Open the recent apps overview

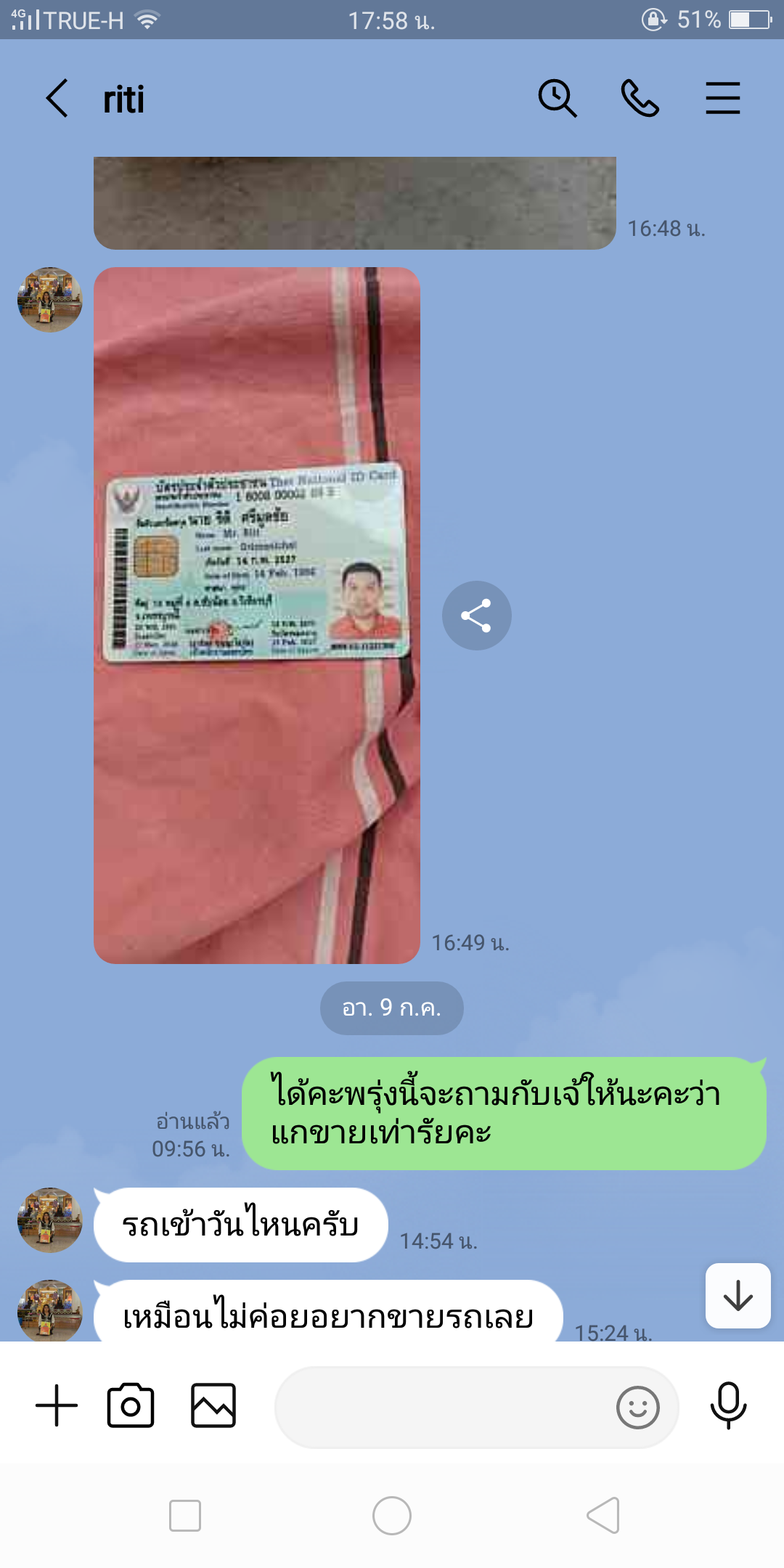pyautogui.click(x=185, y=1516)
